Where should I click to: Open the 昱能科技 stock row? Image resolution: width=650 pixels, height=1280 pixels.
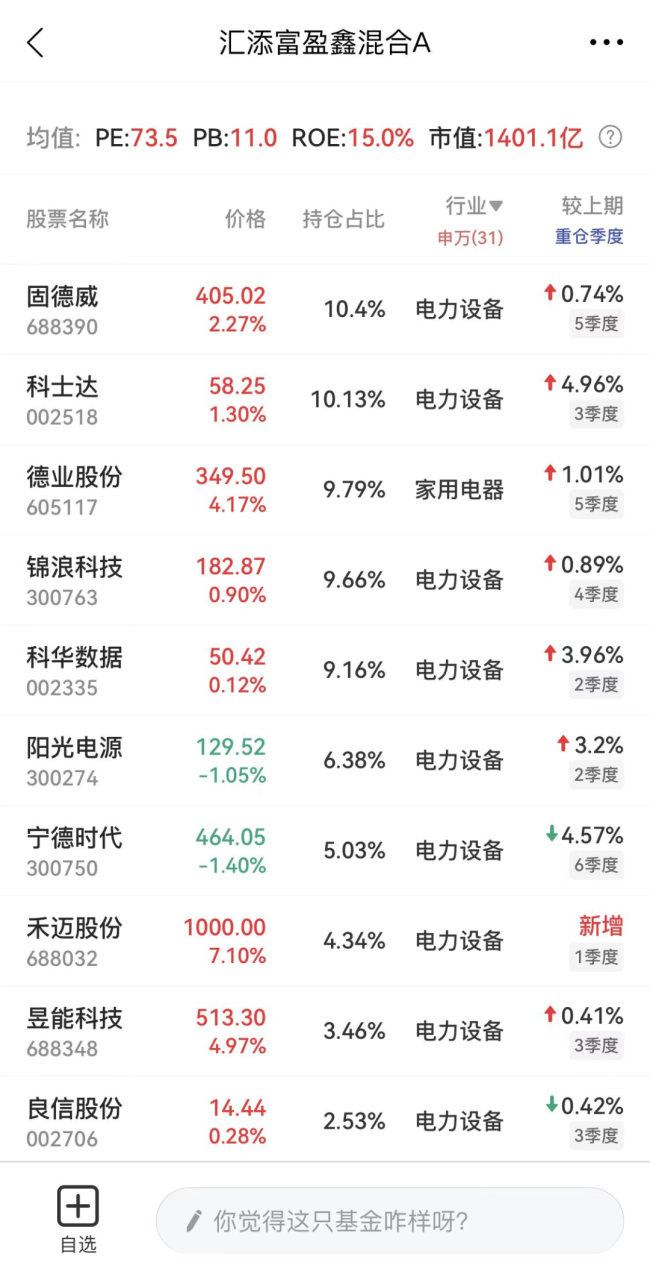pyautogui.click(x=325, y=1032)
